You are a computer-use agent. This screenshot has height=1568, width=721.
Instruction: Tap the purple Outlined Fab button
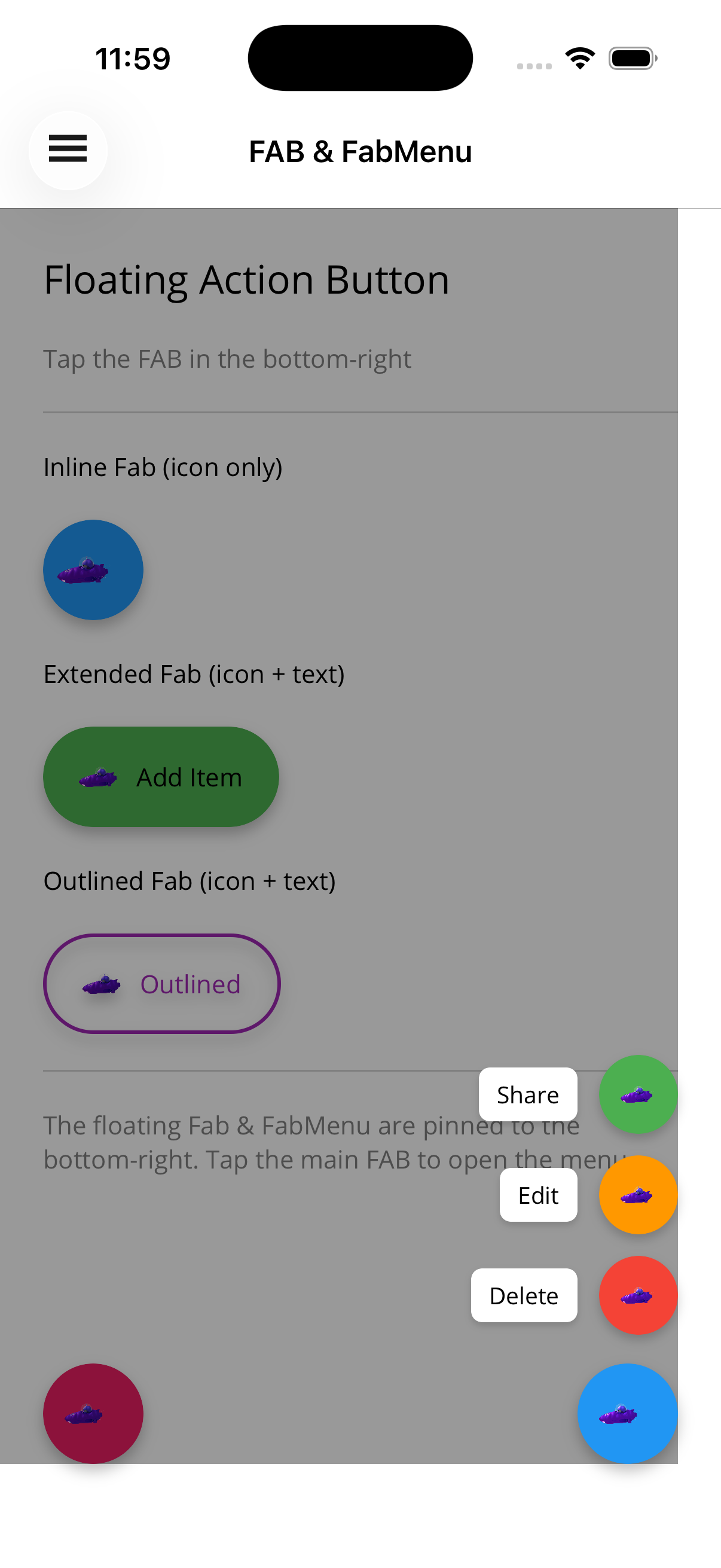pos(161,984)
